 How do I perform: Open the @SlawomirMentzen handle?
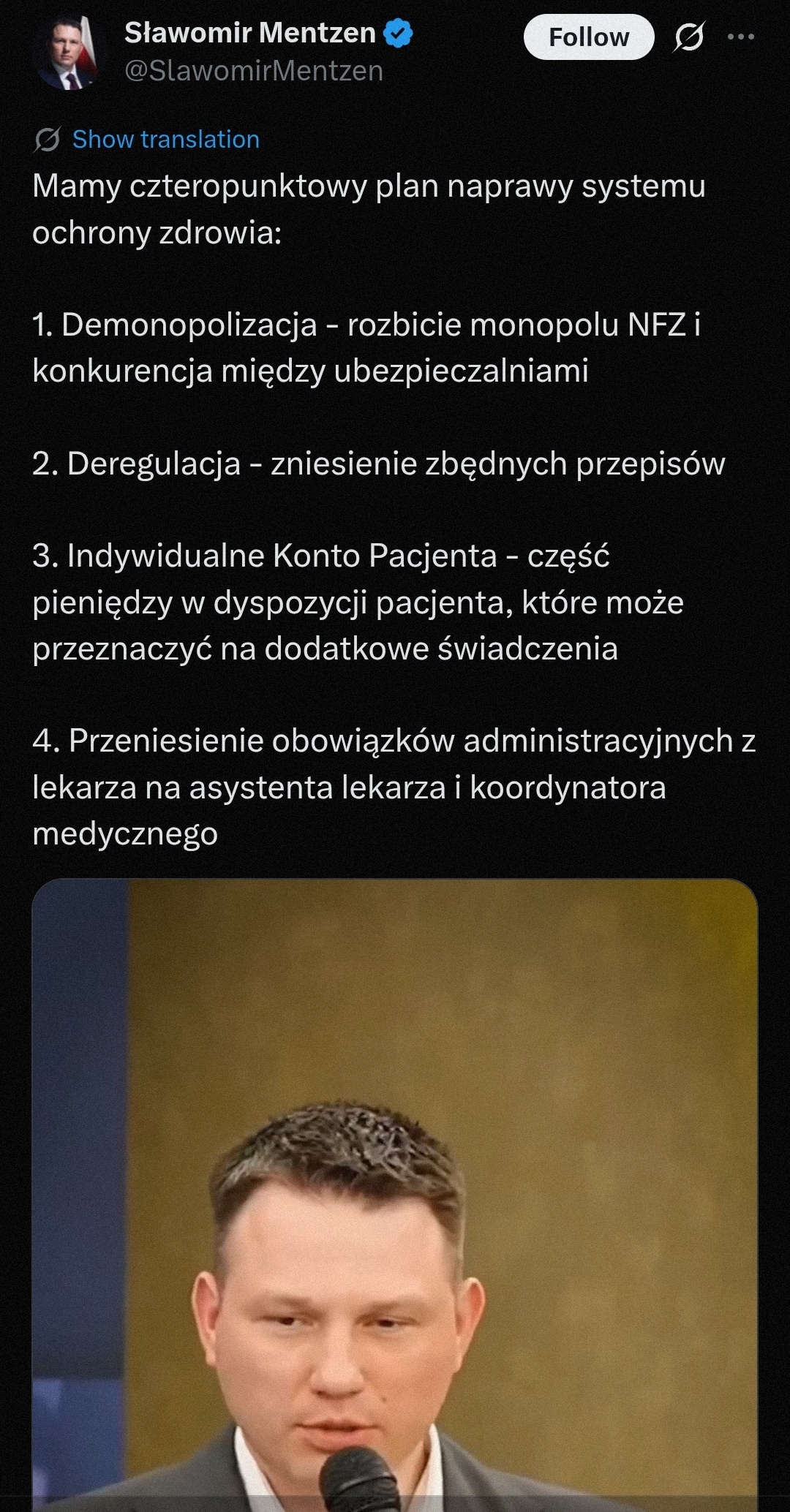tap(254, 71)
